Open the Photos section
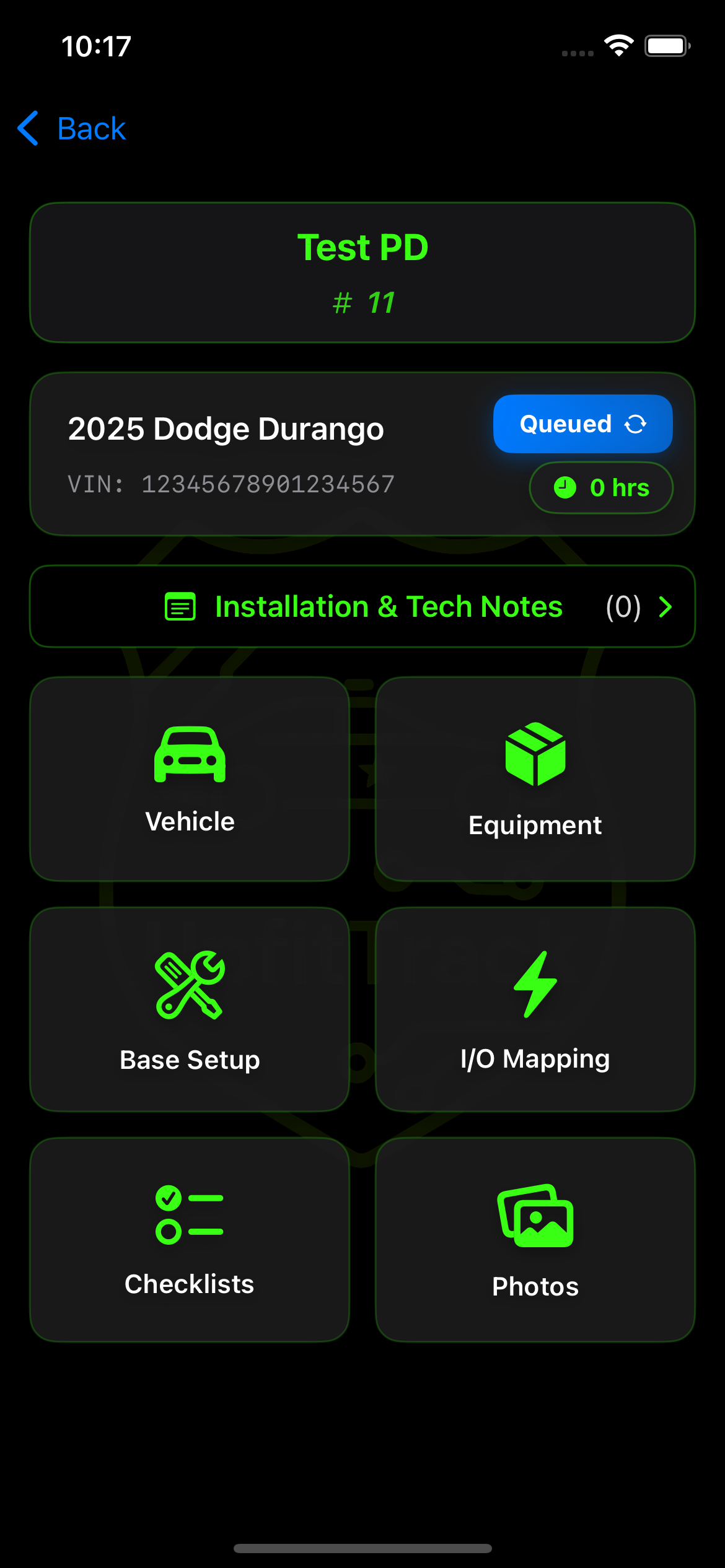725x1568 pixels. pos(535,1240)
